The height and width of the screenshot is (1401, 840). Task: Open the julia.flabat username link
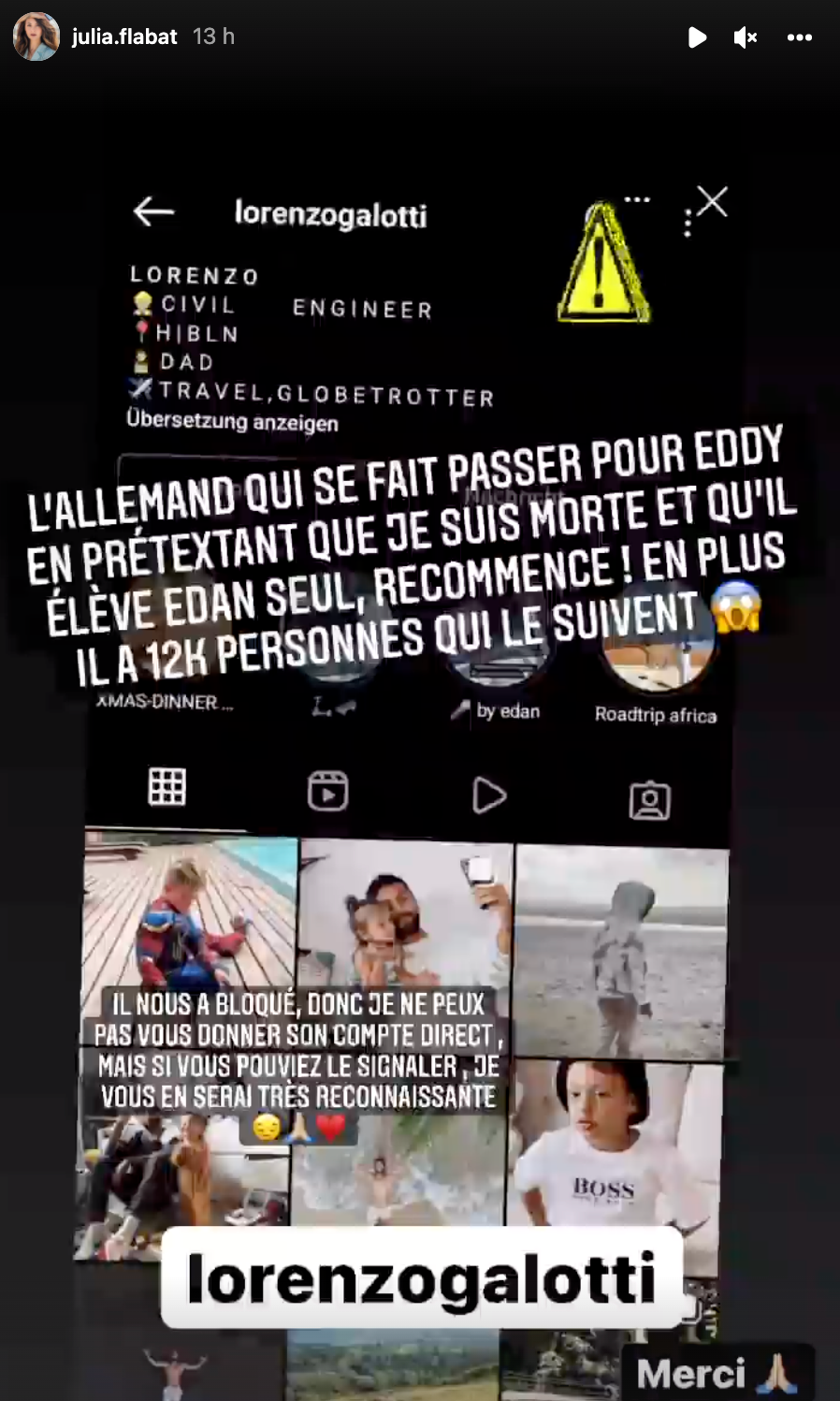coord(124,36)
